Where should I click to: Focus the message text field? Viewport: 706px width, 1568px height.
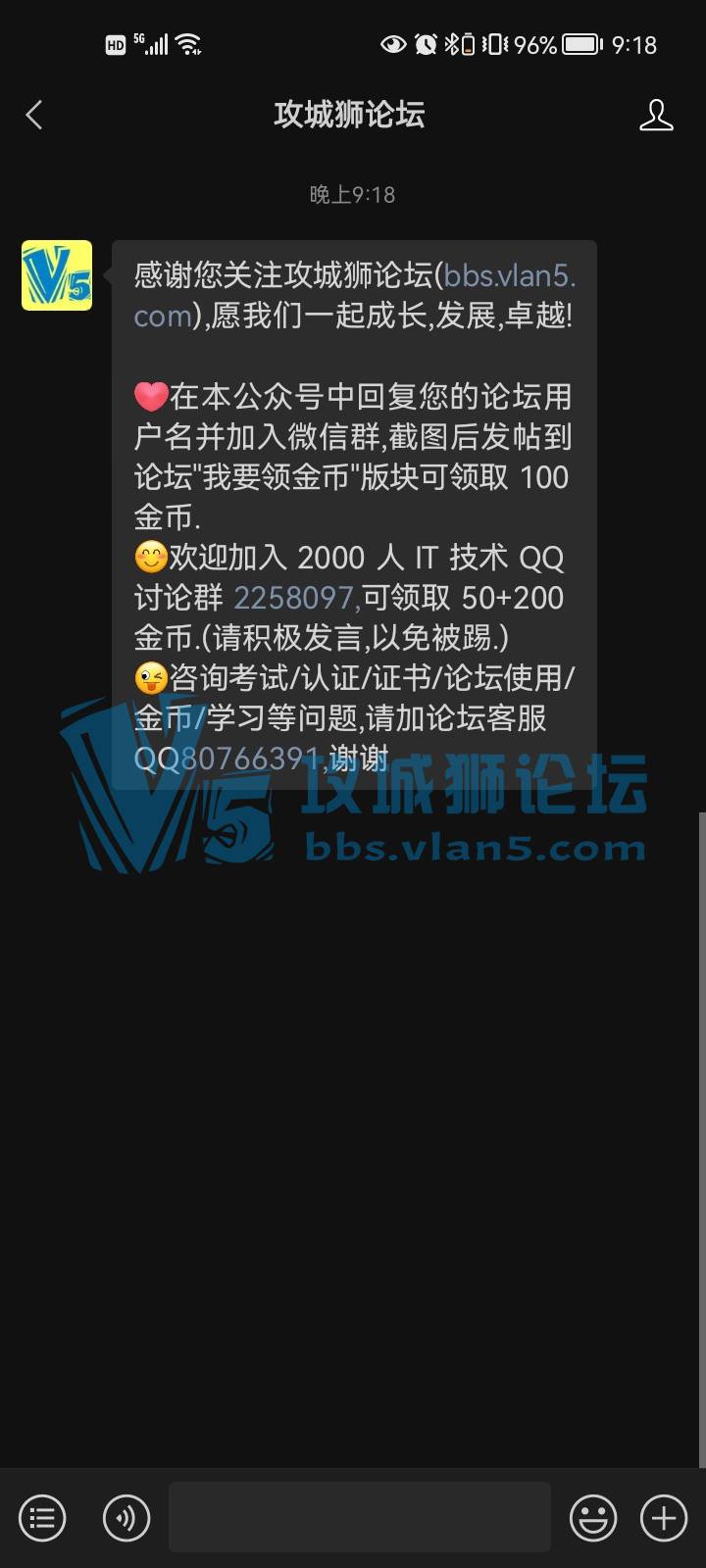(359, 1517)
